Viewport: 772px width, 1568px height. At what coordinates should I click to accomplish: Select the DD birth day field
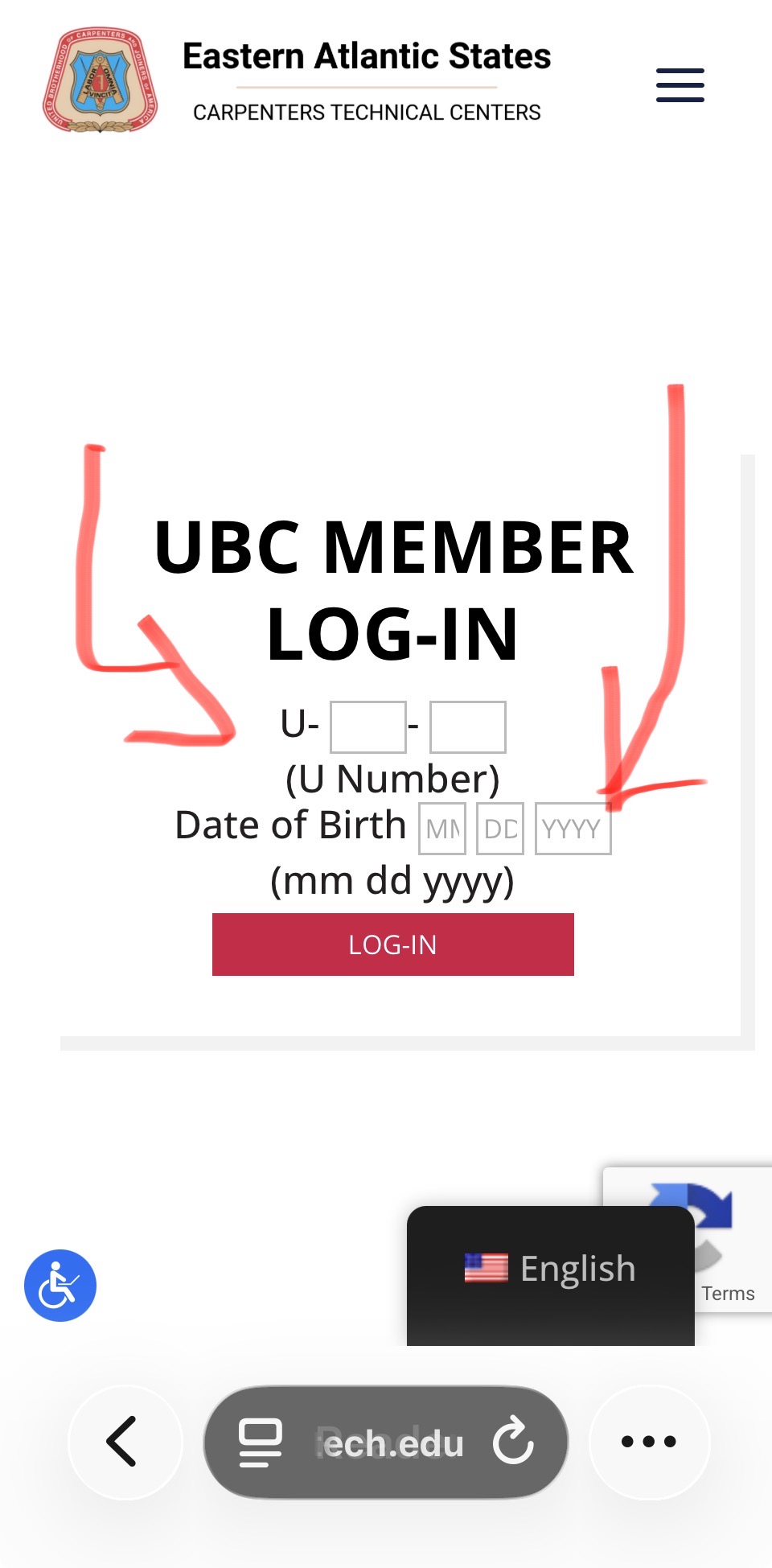click(x=500, y=828)
